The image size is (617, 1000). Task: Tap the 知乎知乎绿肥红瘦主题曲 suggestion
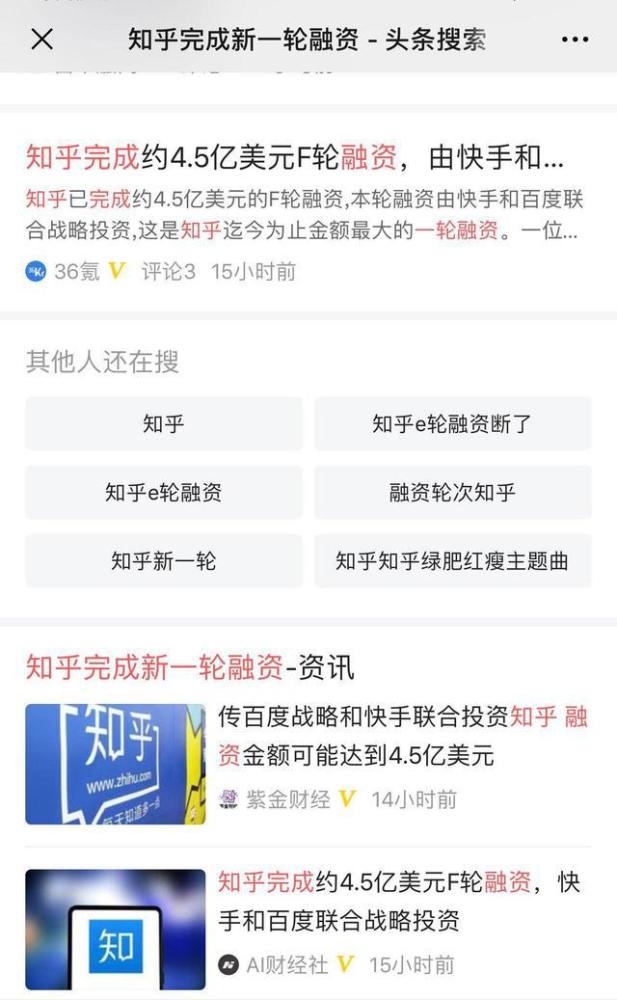pos(452,561)
